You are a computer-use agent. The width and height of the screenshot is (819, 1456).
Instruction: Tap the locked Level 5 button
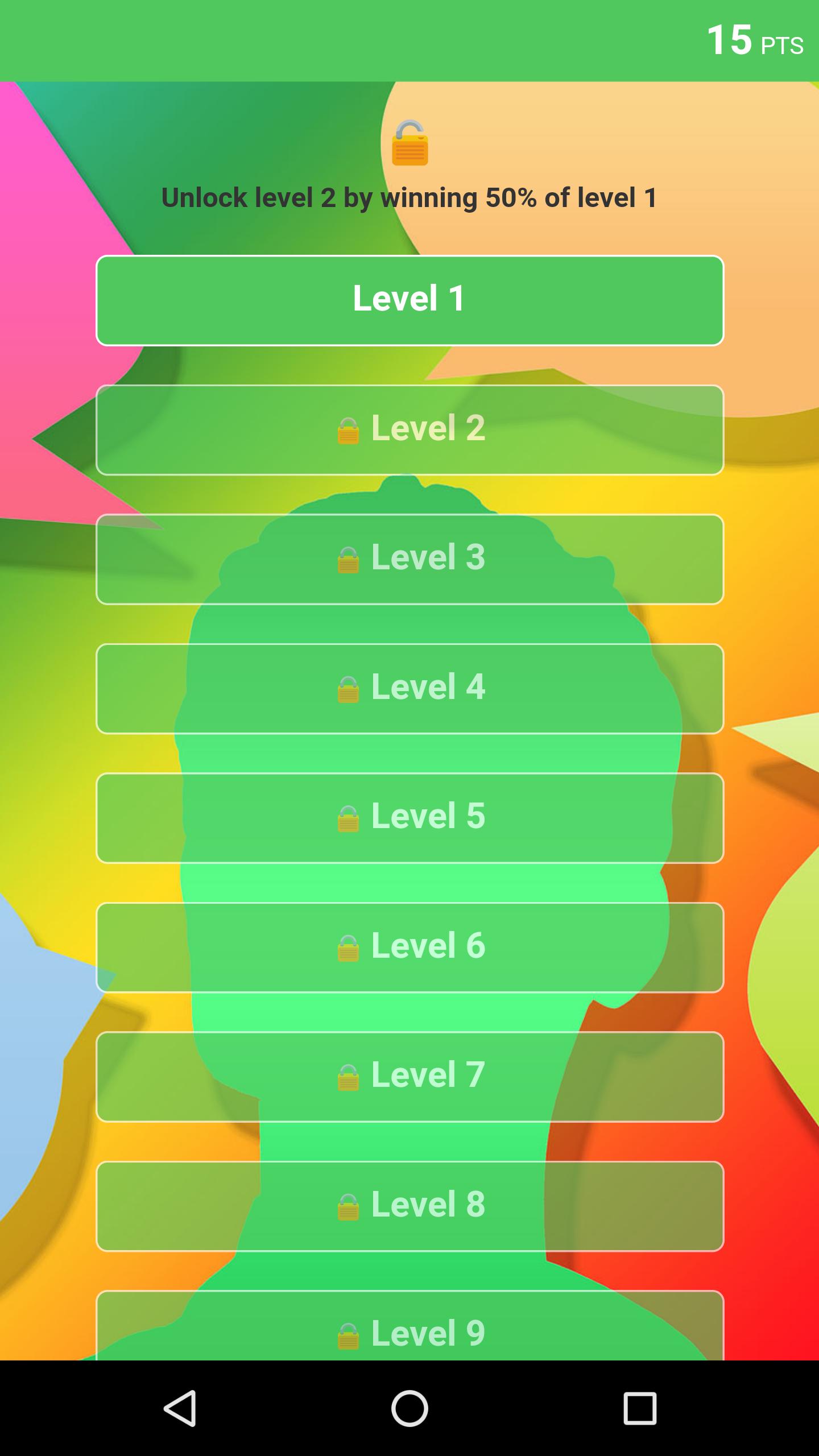tap(409, 817)
